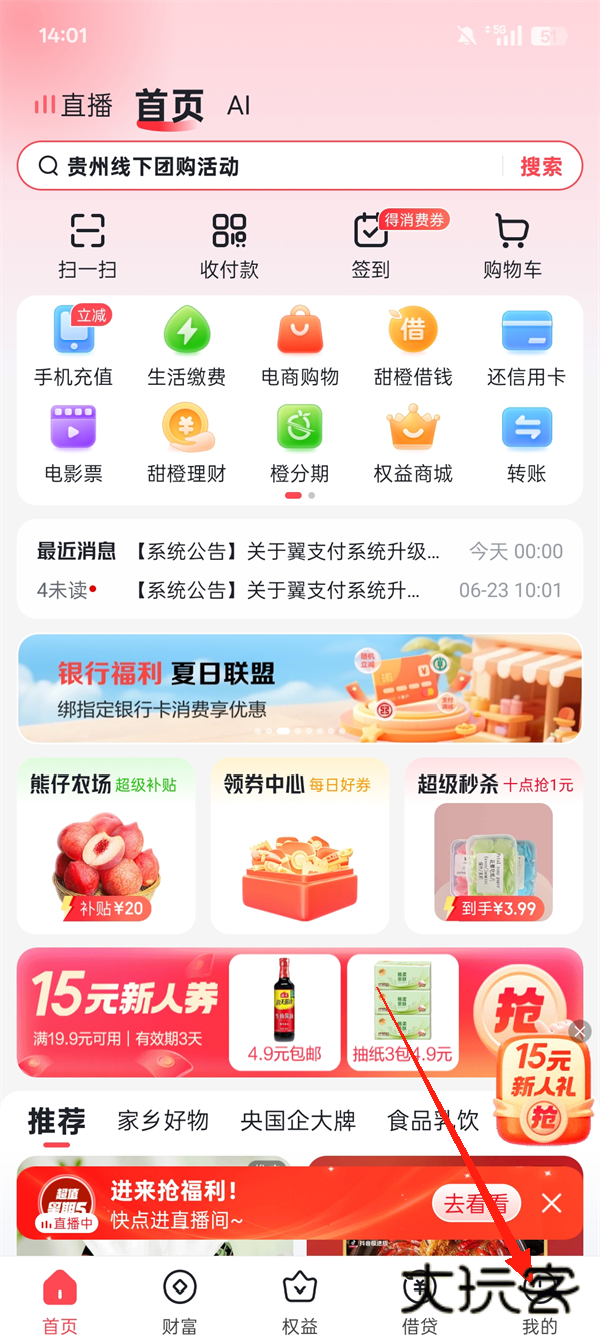Open the 银行福利 夏日联盟 banner
Viewport: 600px width, 1341px height.
(x=300, y=688)
